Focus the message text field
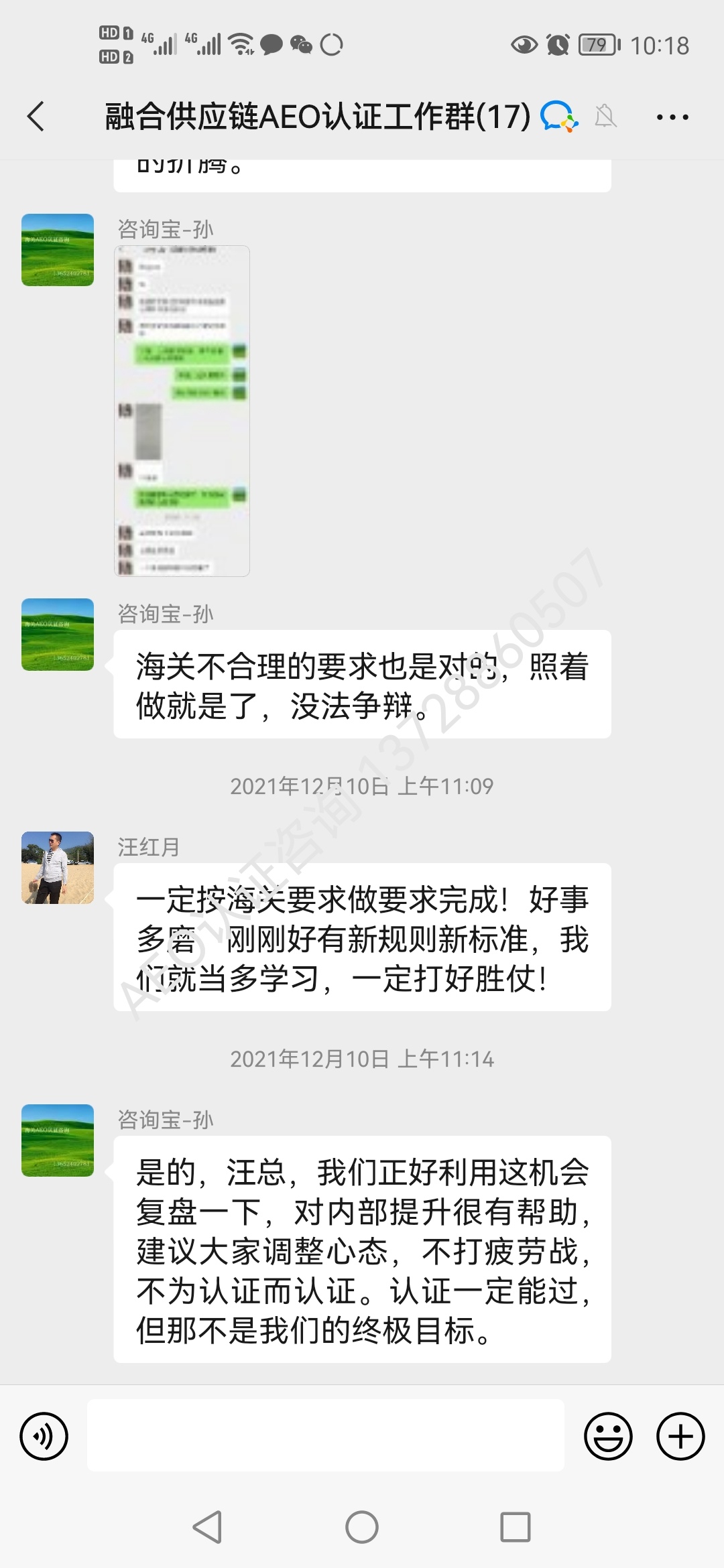 [325, 1436]
